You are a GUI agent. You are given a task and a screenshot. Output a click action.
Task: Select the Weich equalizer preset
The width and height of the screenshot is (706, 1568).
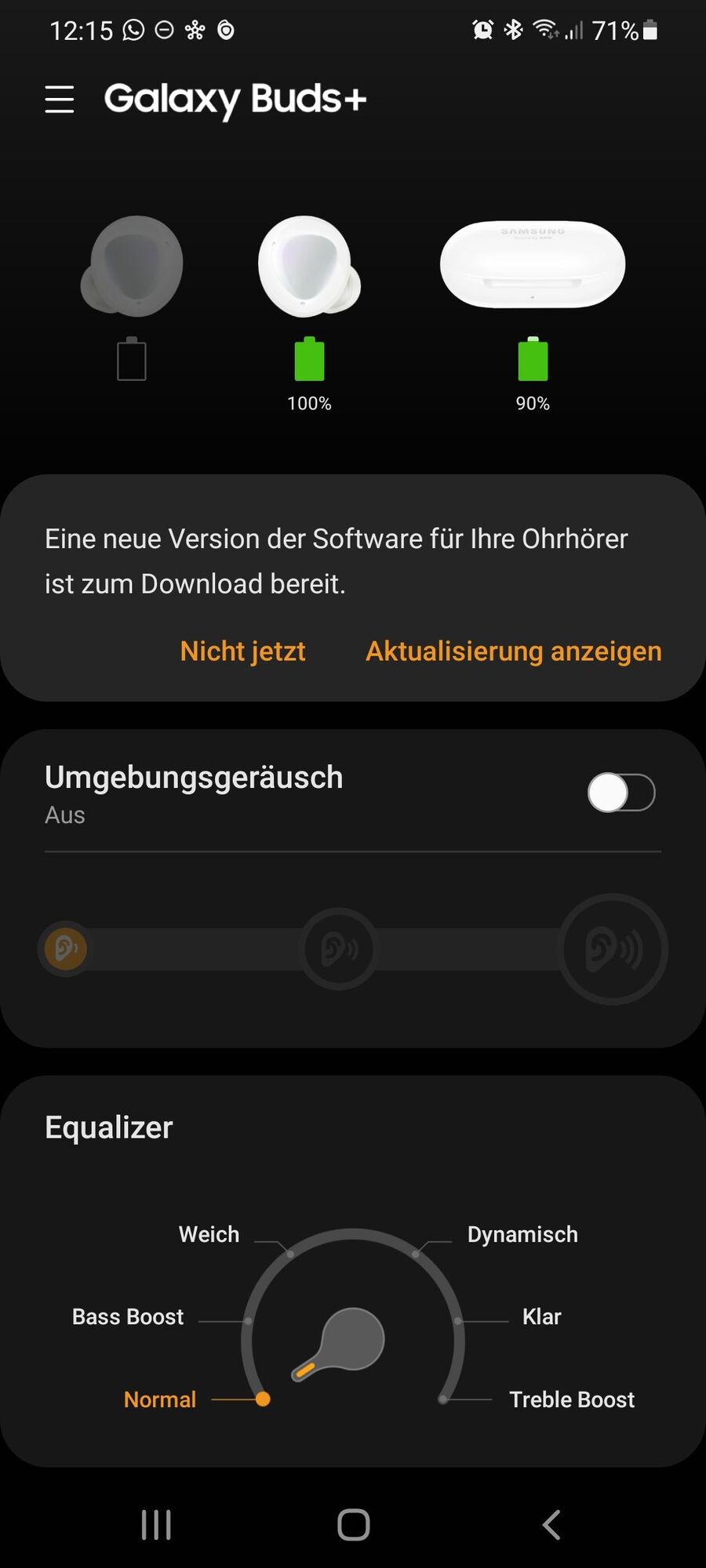click(x=209, y=1234)
